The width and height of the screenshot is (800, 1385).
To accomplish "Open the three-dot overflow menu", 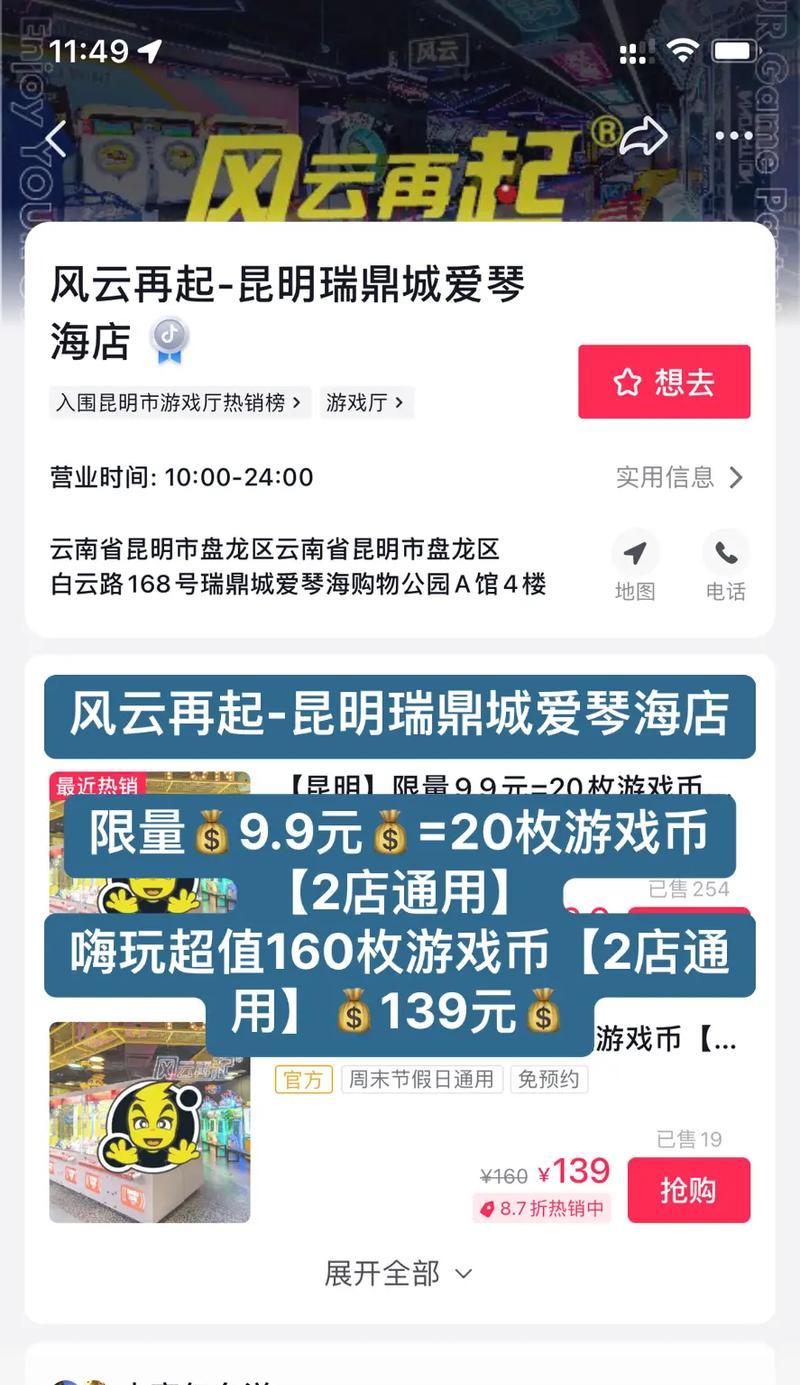I will click(734, 137).
